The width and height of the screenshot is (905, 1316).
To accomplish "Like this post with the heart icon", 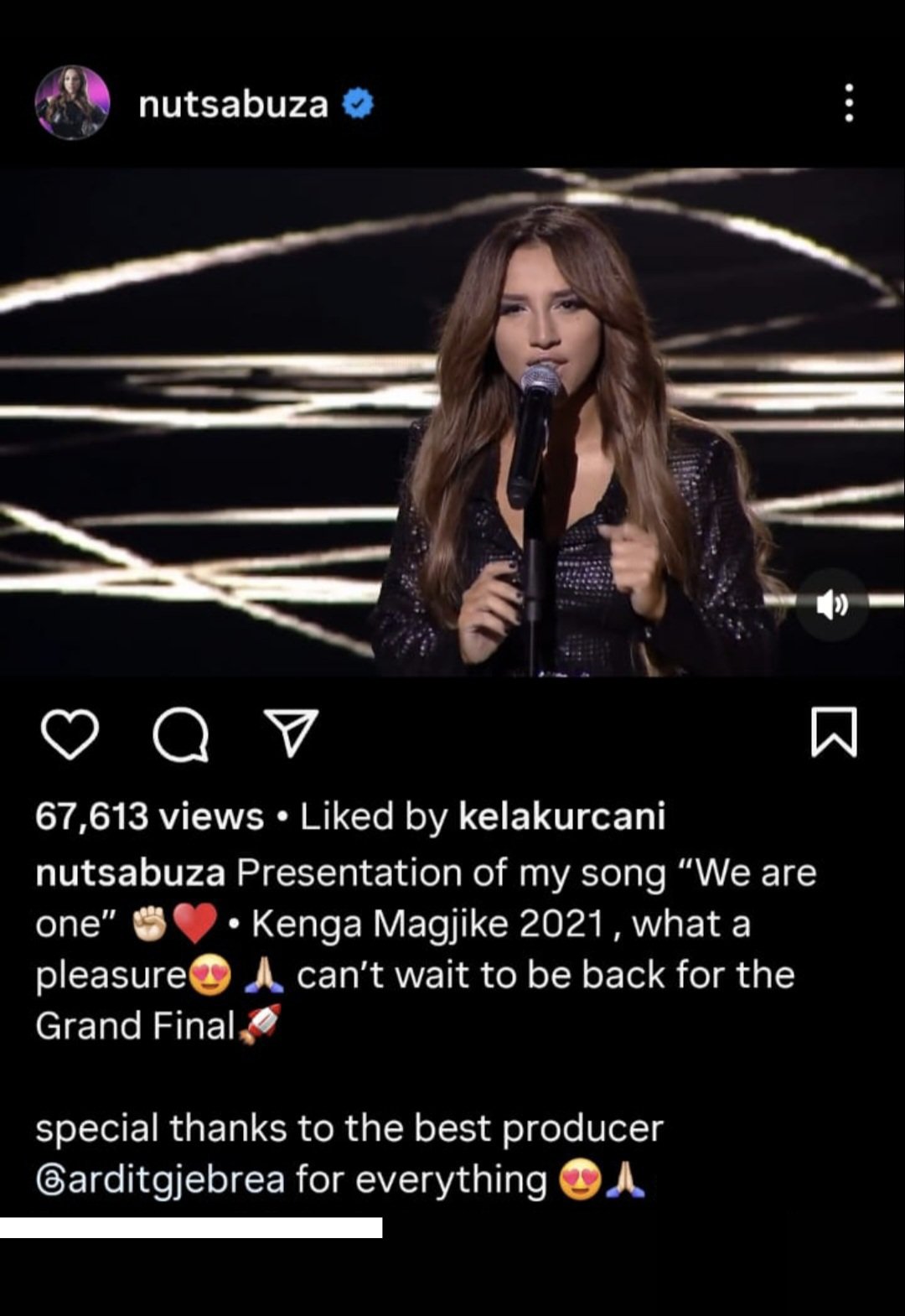I will pos(70,734).
